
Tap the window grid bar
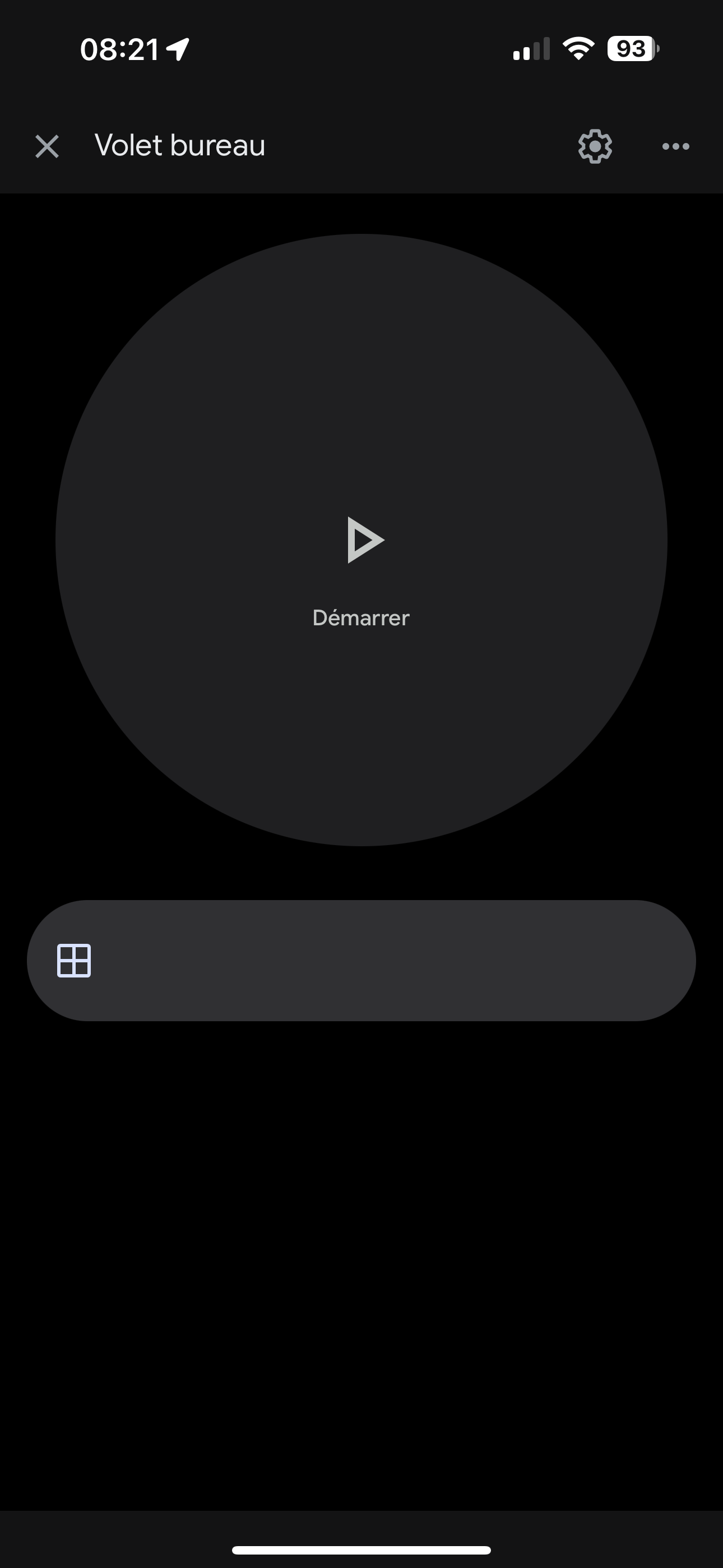[361, 961]
